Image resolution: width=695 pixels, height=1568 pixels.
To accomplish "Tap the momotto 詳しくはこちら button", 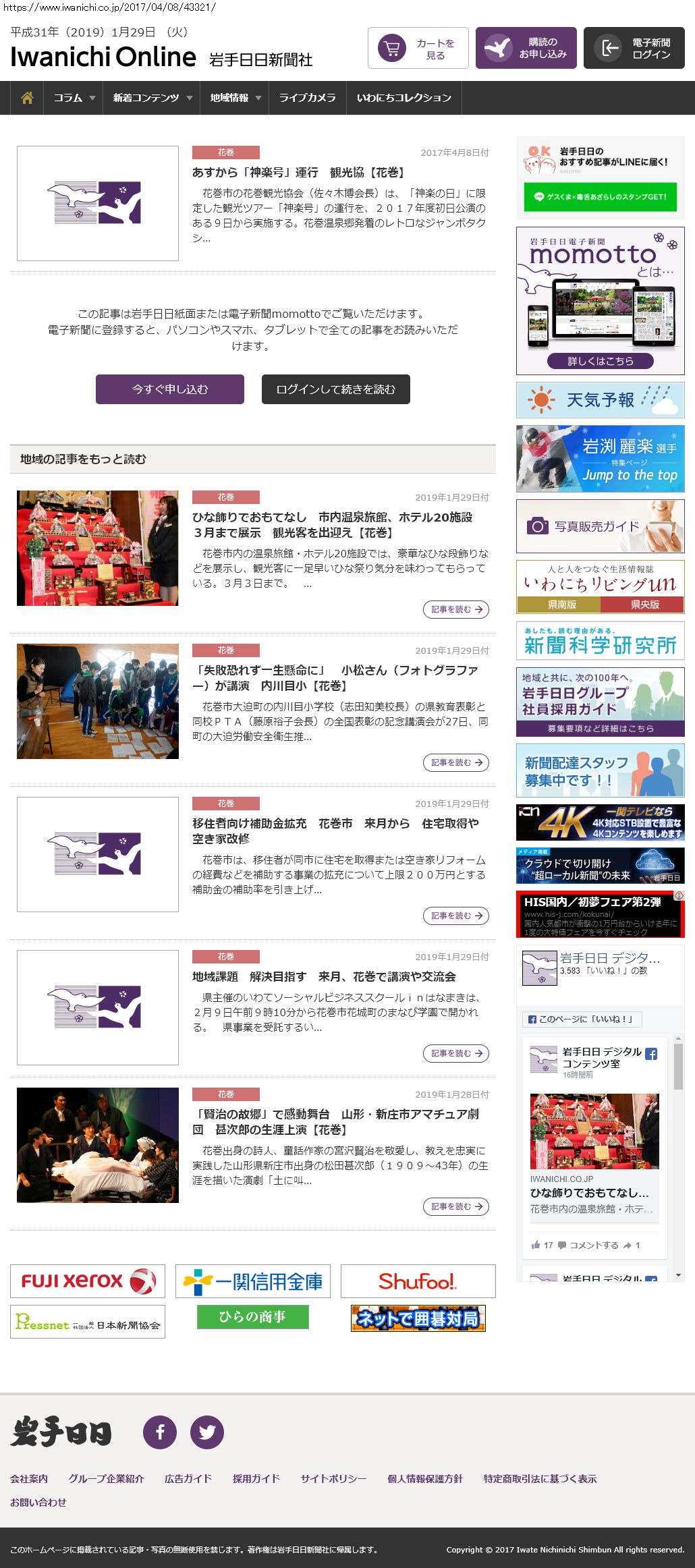I will [x=600, y=361].
